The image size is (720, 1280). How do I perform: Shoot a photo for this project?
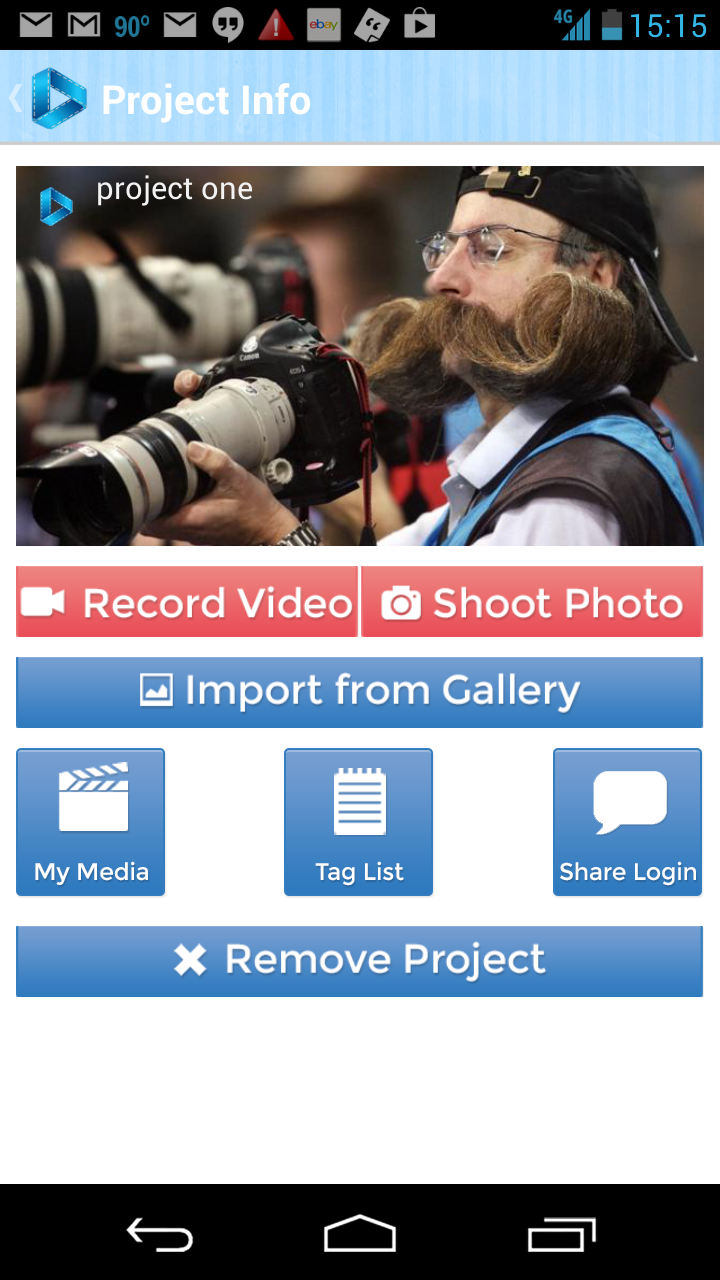[x=532, y=602]
